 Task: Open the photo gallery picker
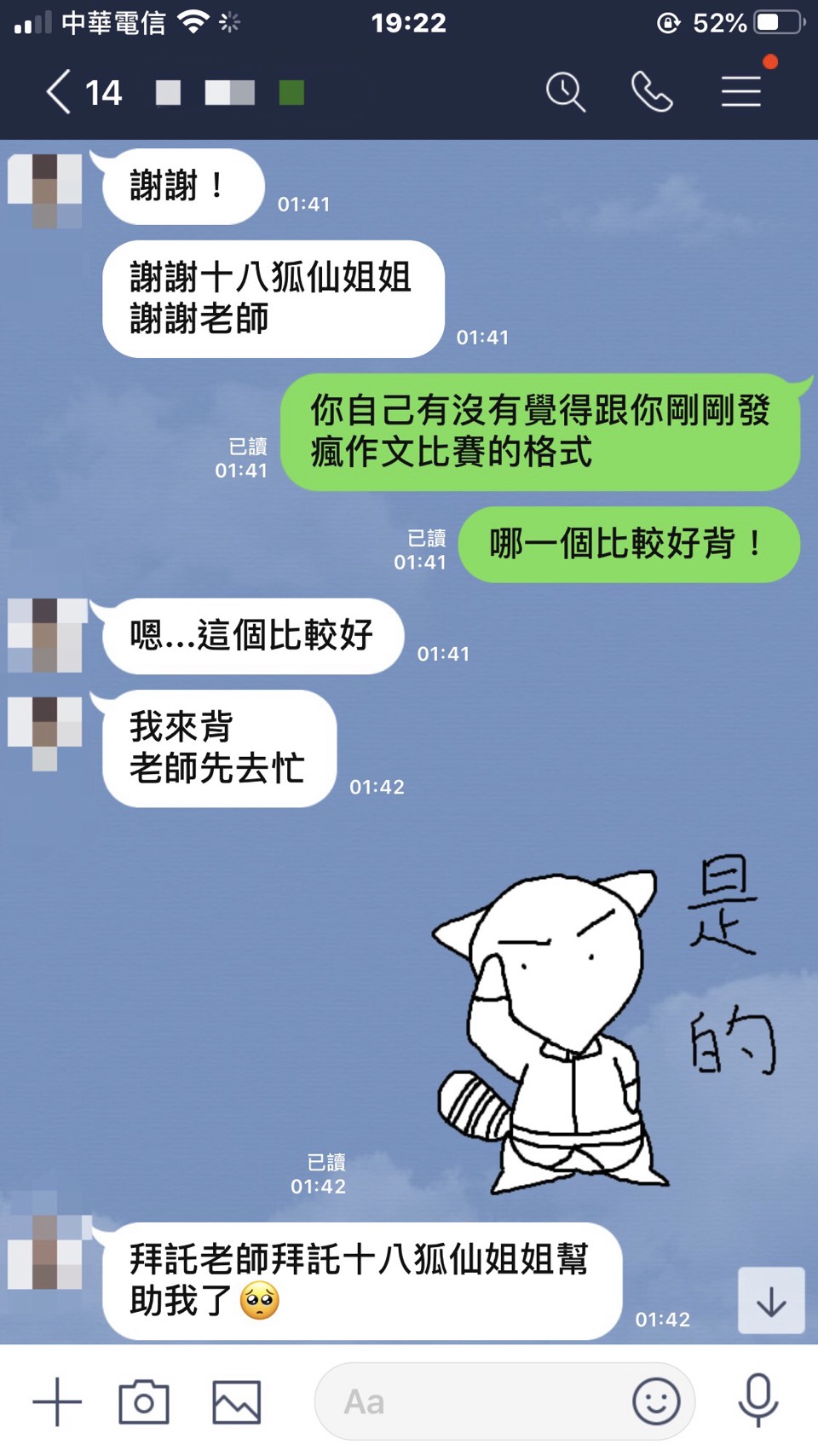pyautogui.click(x=236, y=1402)
